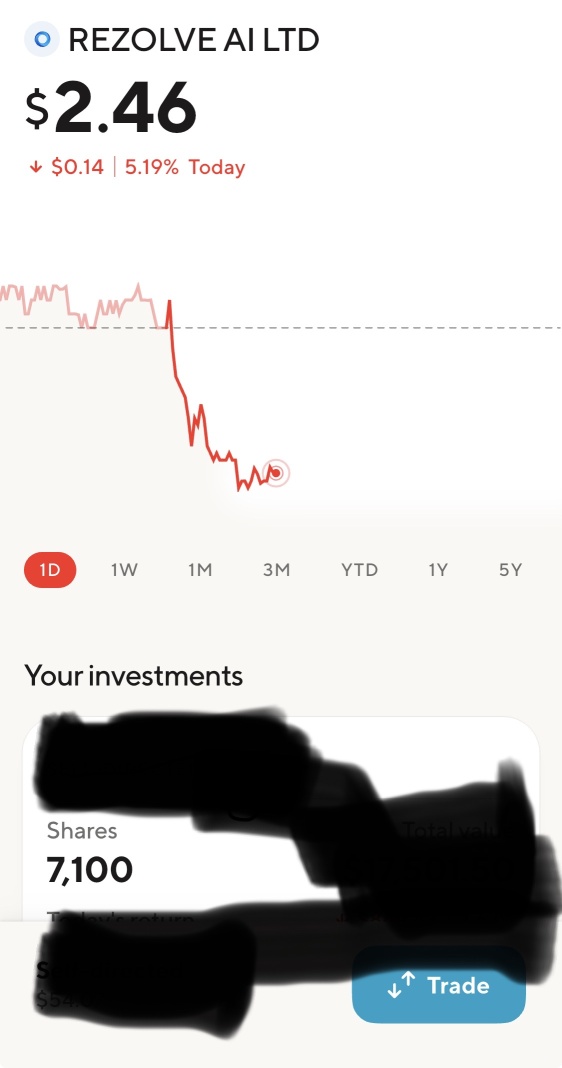
Task: Switch chart to 1W range
Action: tap(125, 569)
